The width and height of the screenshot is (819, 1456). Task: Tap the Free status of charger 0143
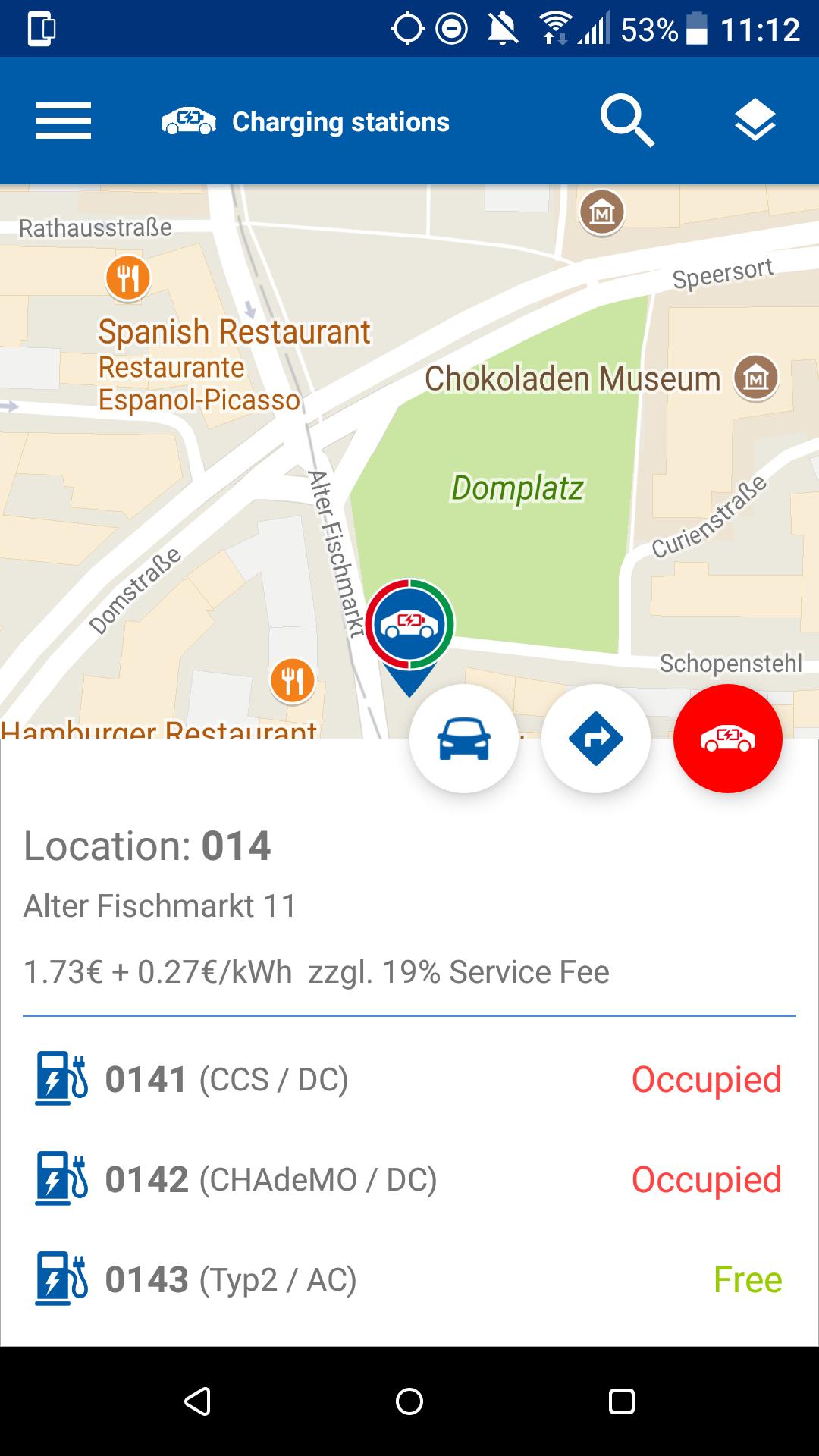747,1279
